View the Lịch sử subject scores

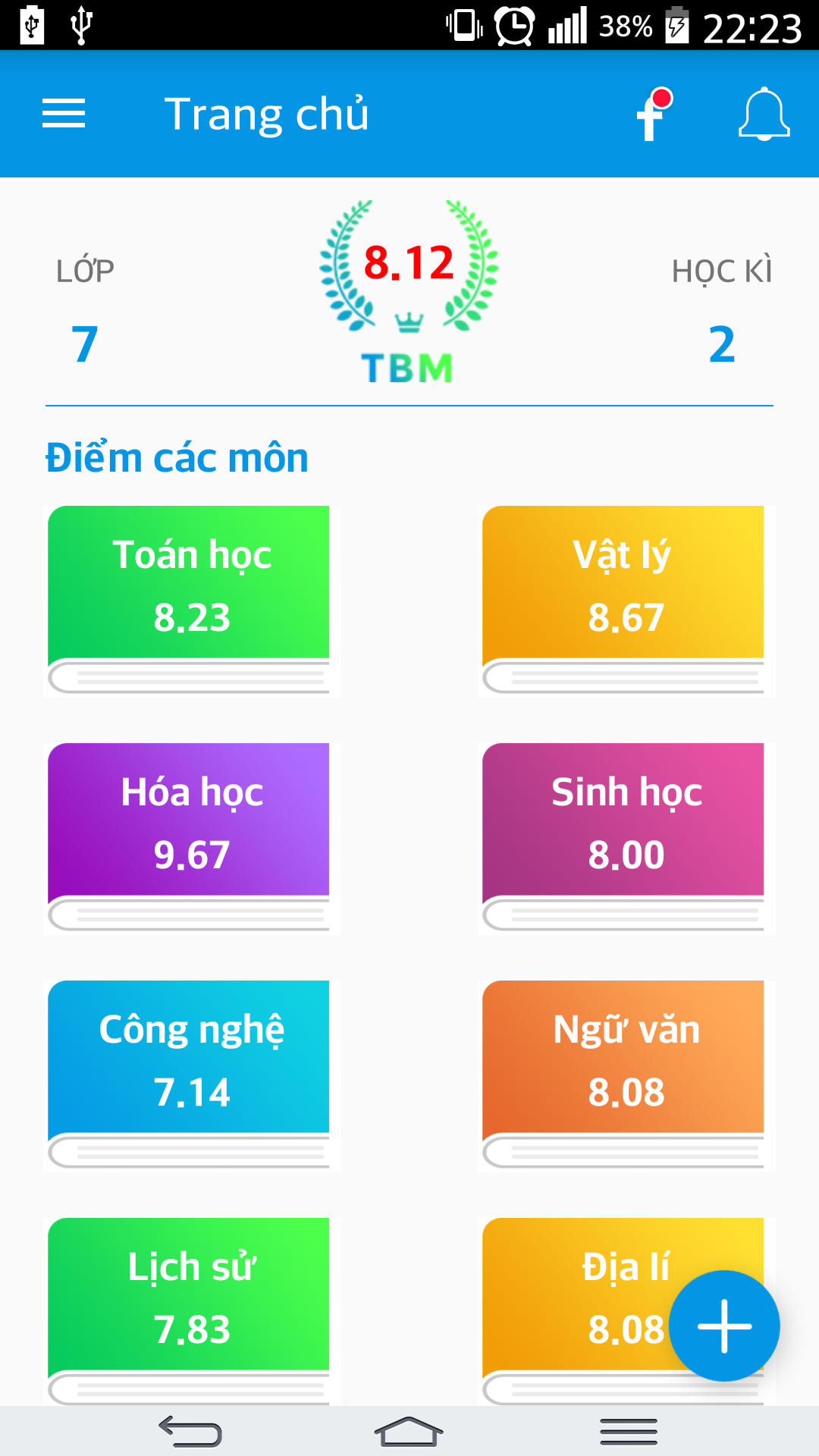191,1311
